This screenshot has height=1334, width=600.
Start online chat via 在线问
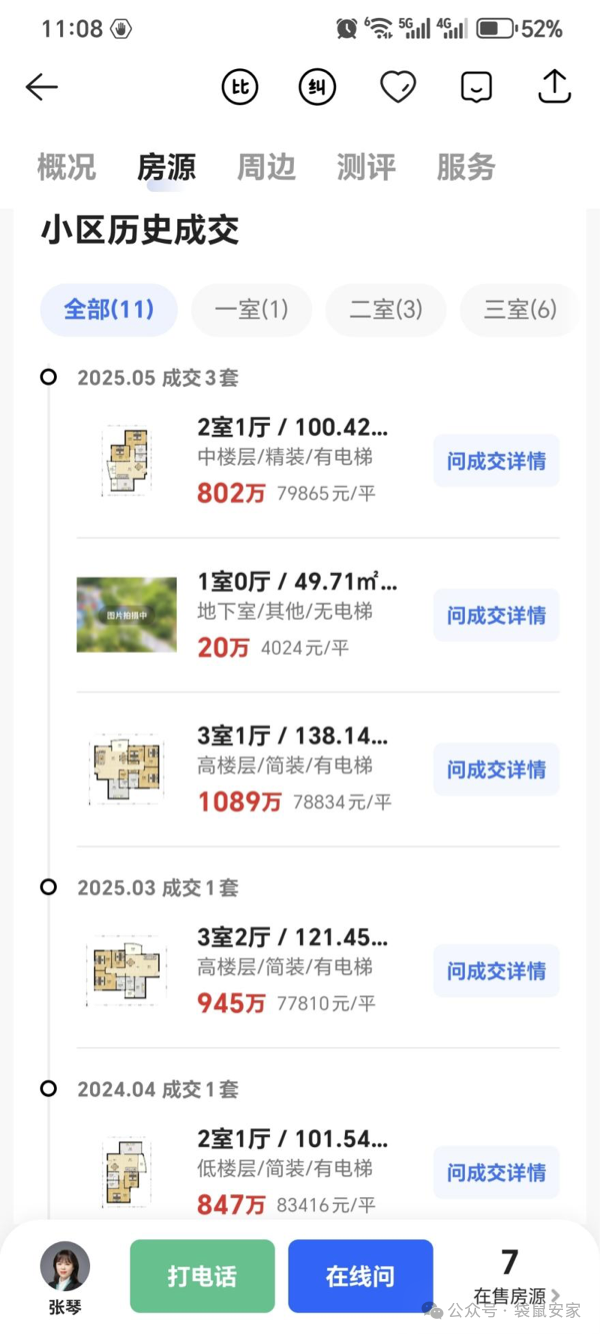360,1276
